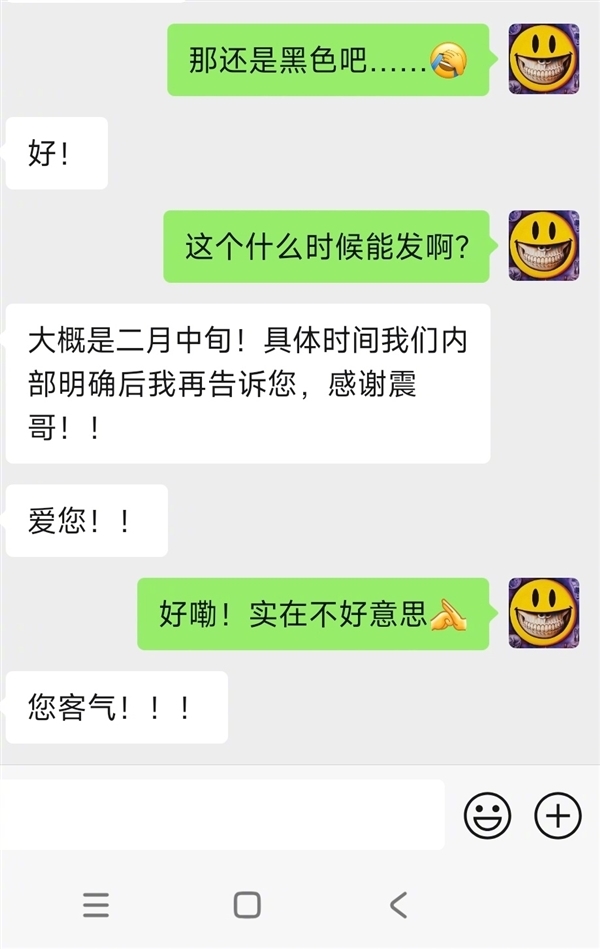This screenshot has width=600, height=949.
Task: Focus the message input field
Action: pos(222,815)
